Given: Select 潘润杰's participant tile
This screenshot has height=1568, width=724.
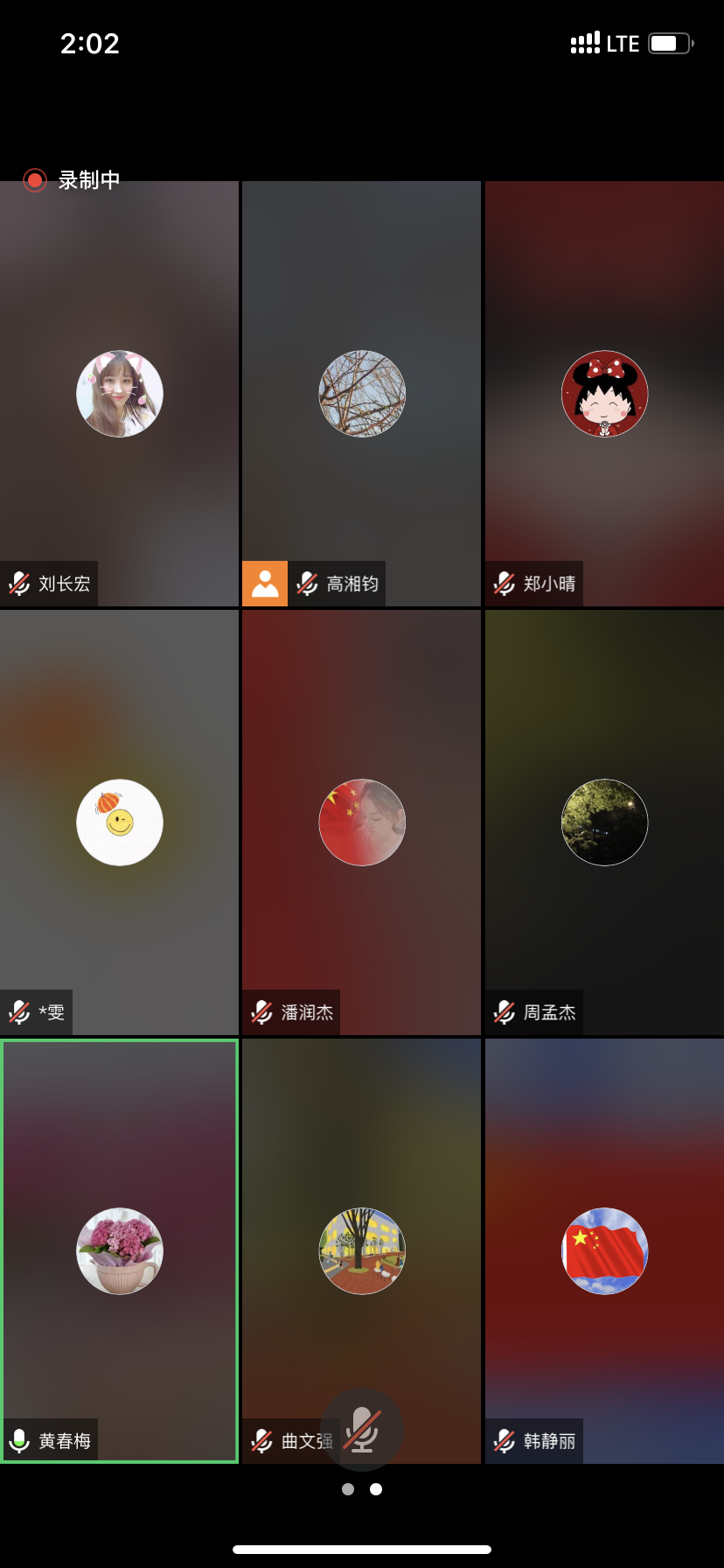Looking at the screenshot, I should pos(362,822).
